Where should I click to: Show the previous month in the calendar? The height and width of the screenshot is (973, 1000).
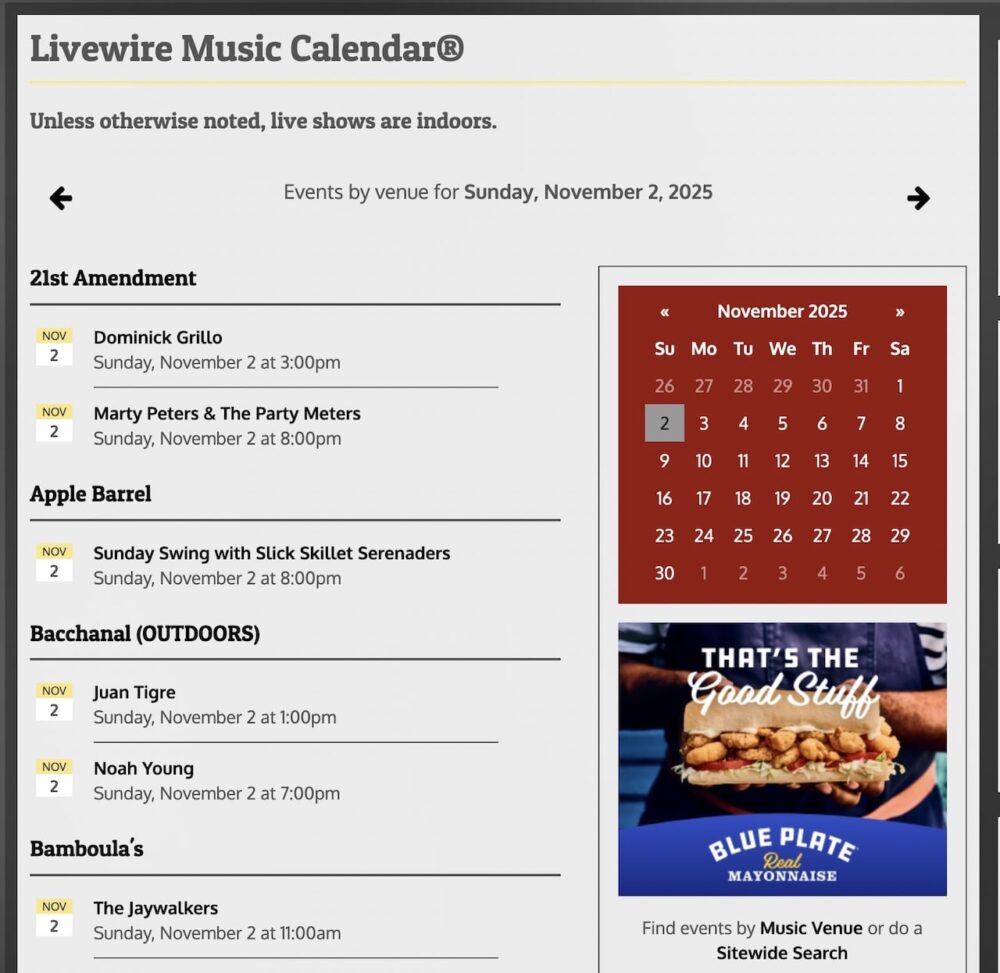665,312
